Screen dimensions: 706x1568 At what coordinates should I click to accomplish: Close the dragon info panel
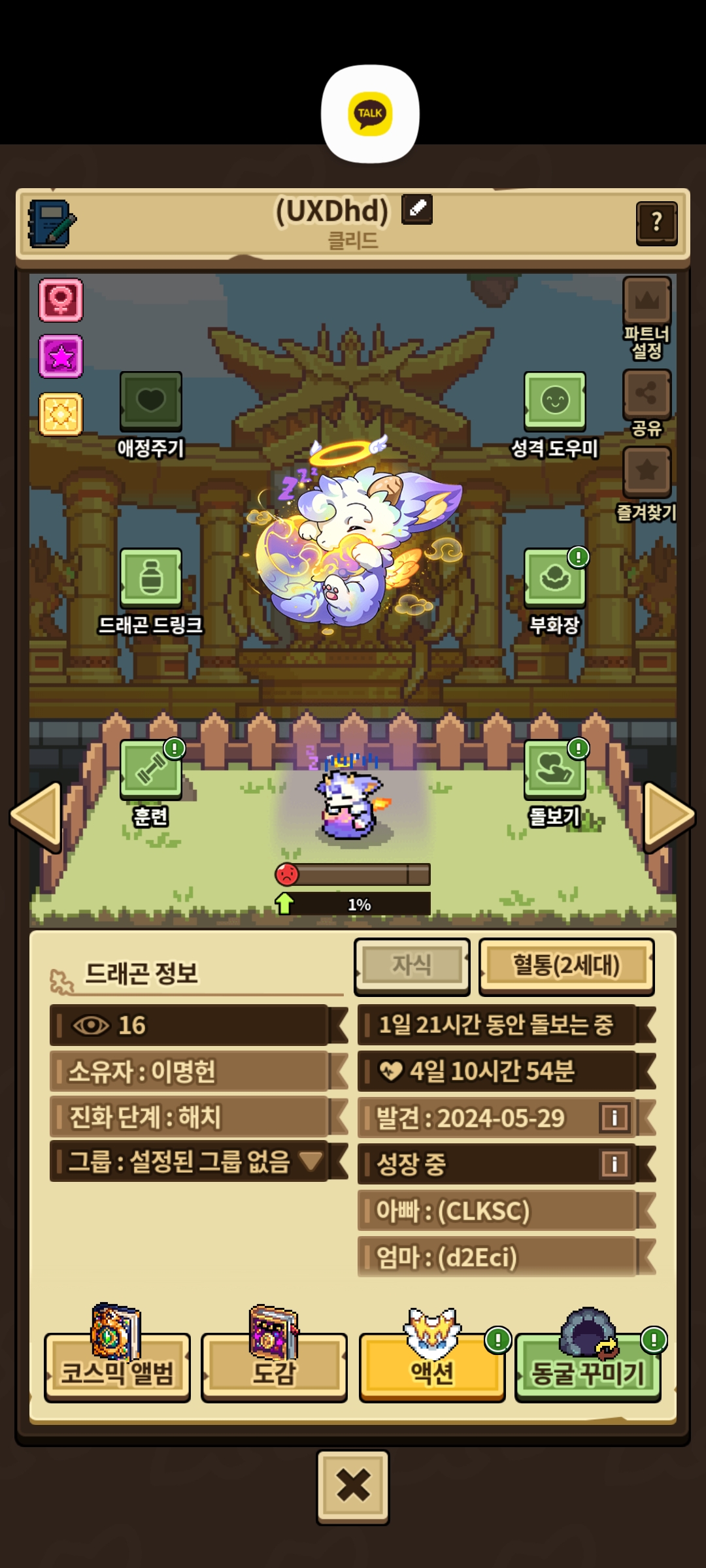point(353,1486)
